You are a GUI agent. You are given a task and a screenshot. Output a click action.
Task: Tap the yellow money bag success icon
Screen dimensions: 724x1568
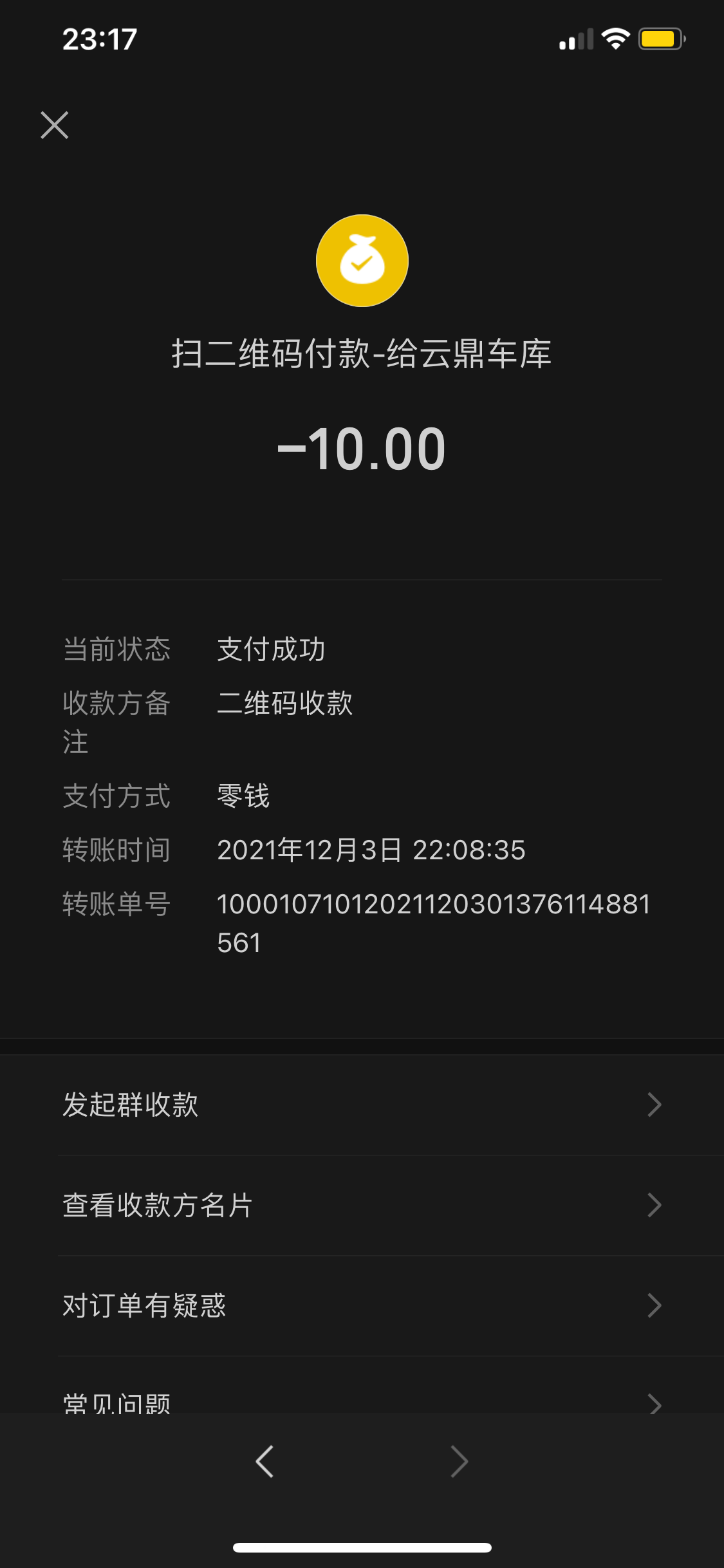point(362,260)
